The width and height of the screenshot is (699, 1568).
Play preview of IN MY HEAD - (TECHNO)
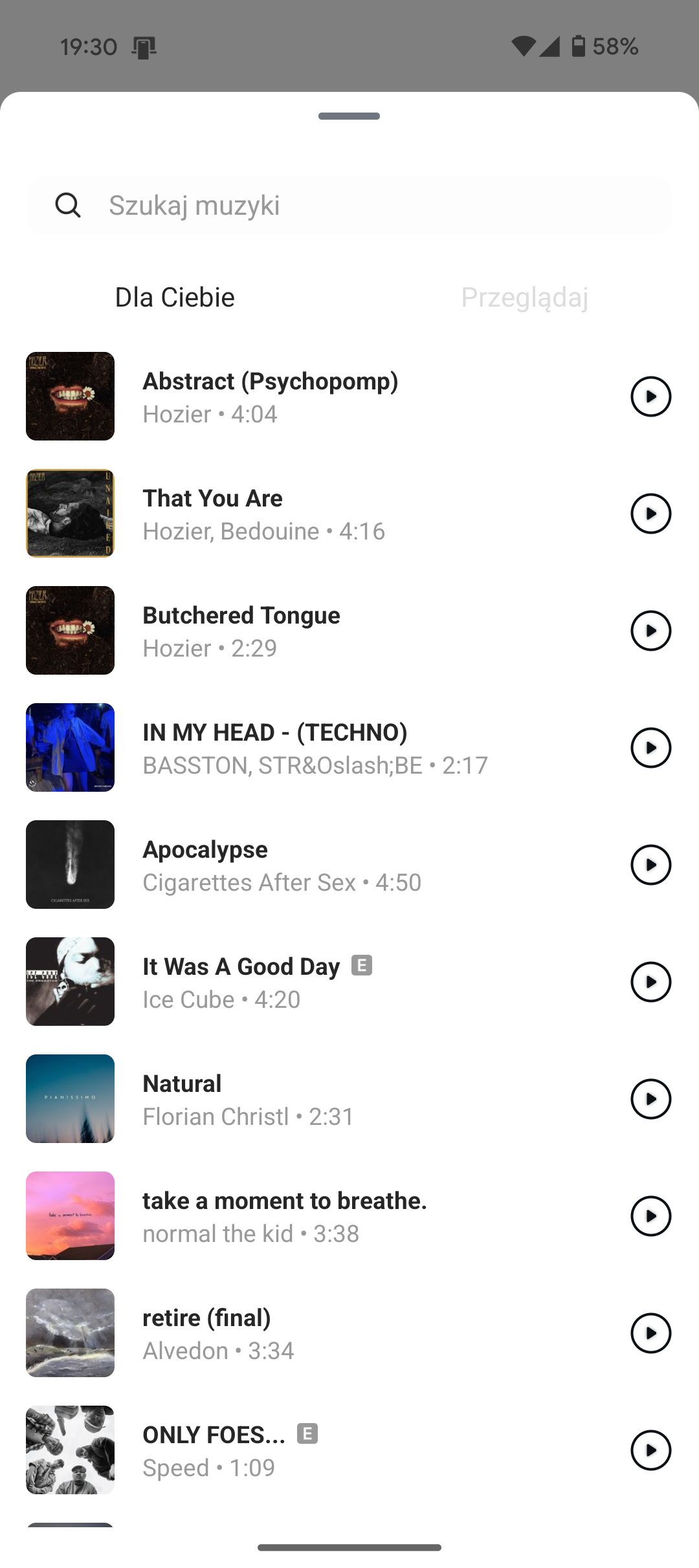click(650, 748)
